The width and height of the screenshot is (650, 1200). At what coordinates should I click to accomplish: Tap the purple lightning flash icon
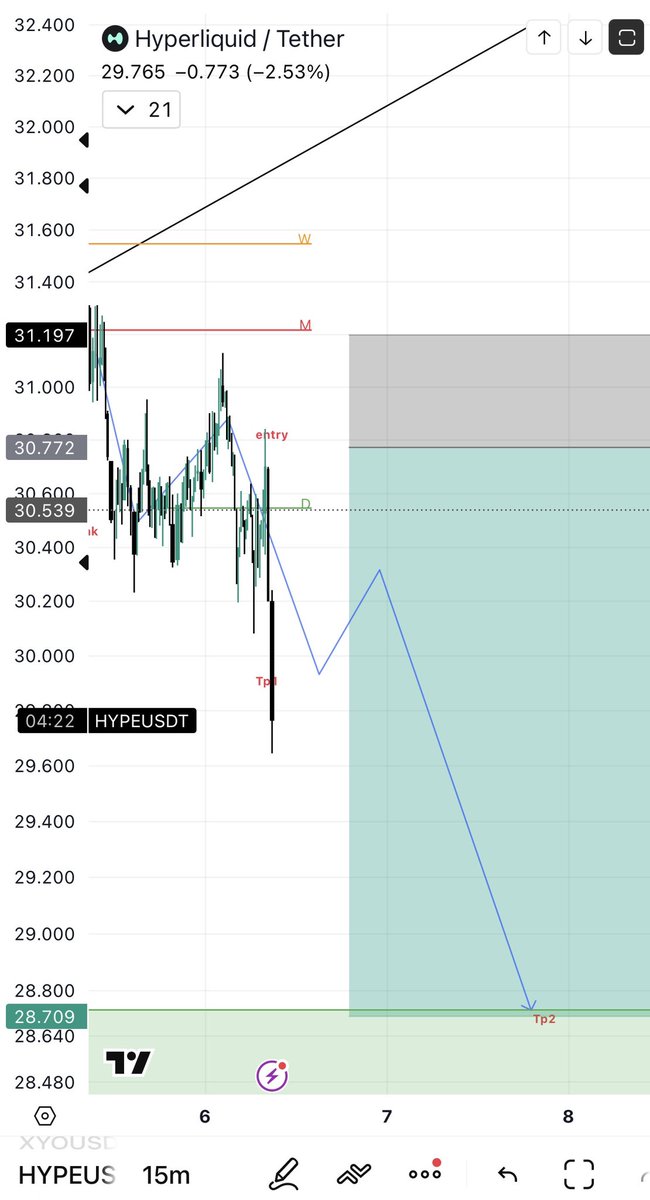[x=272, y=1076]
